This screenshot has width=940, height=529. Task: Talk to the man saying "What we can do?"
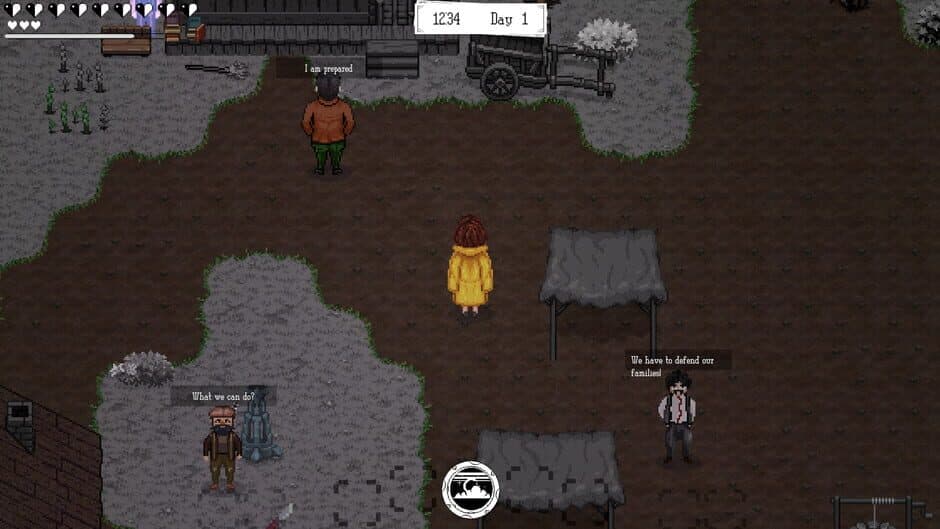pyautogui.click(x=222, y=448)
